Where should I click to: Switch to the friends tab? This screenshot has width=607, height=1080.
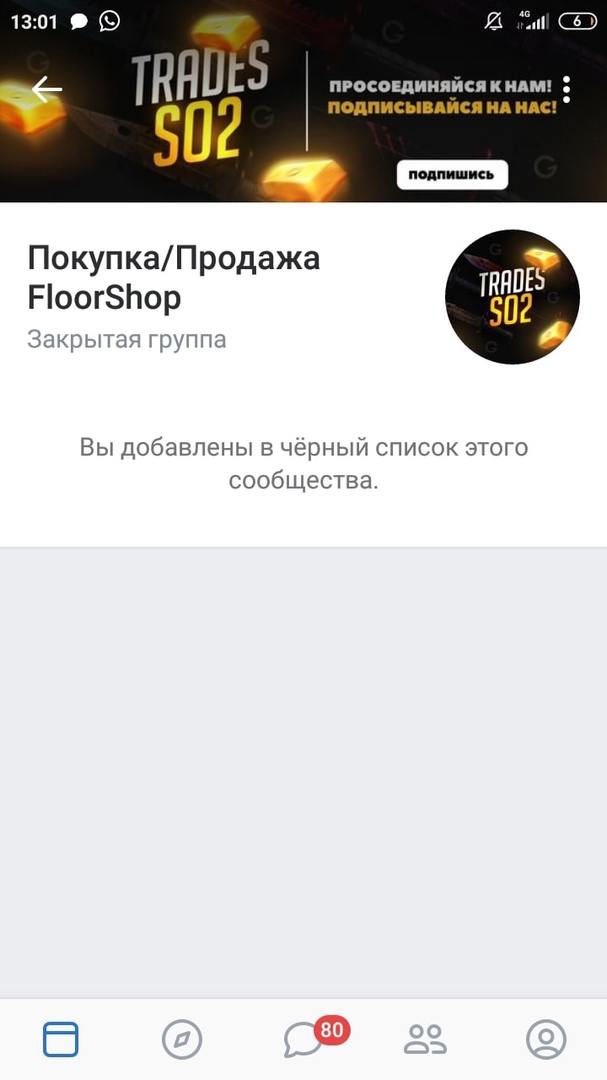(x=425, y=1040)
